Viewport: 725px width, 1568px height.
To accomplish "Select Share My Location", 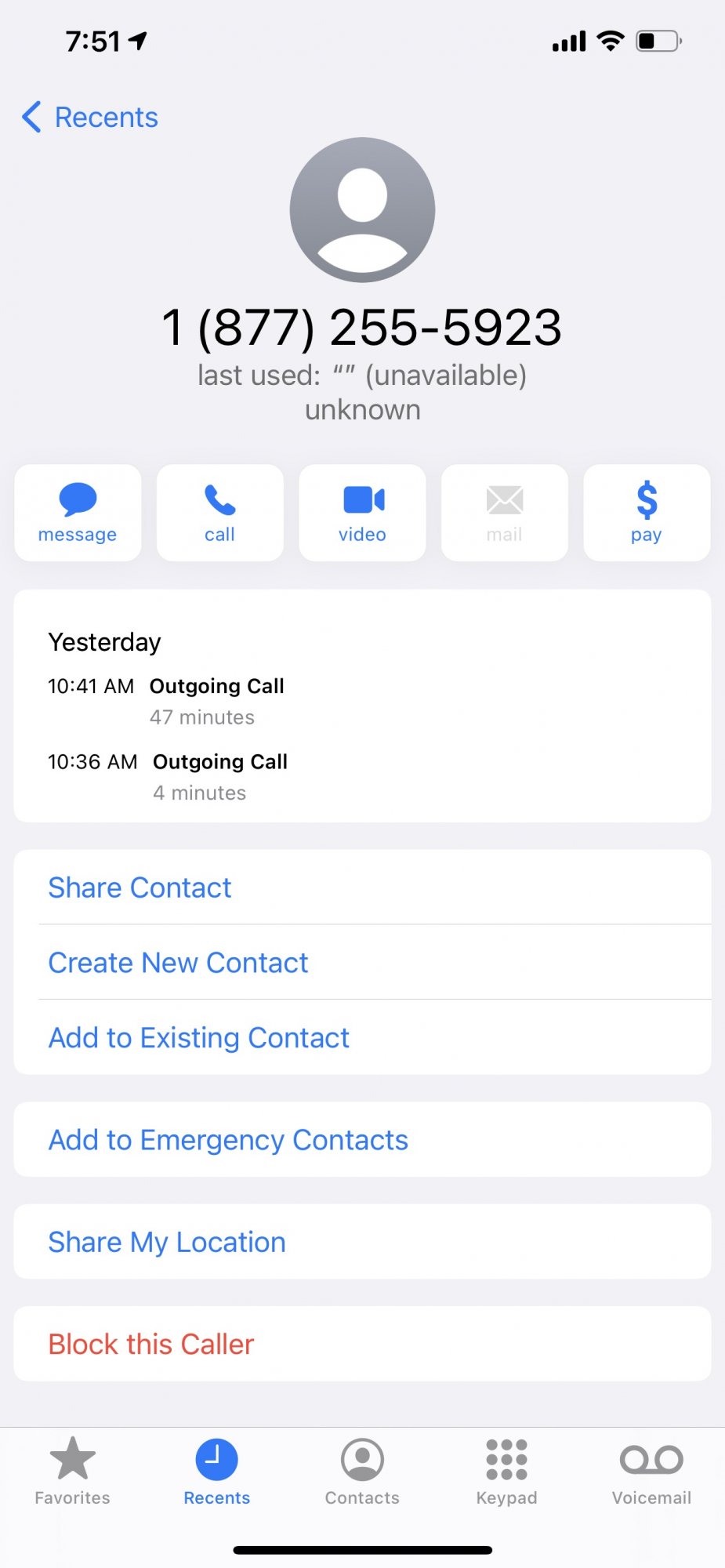I will click(x=167, y=1242).
